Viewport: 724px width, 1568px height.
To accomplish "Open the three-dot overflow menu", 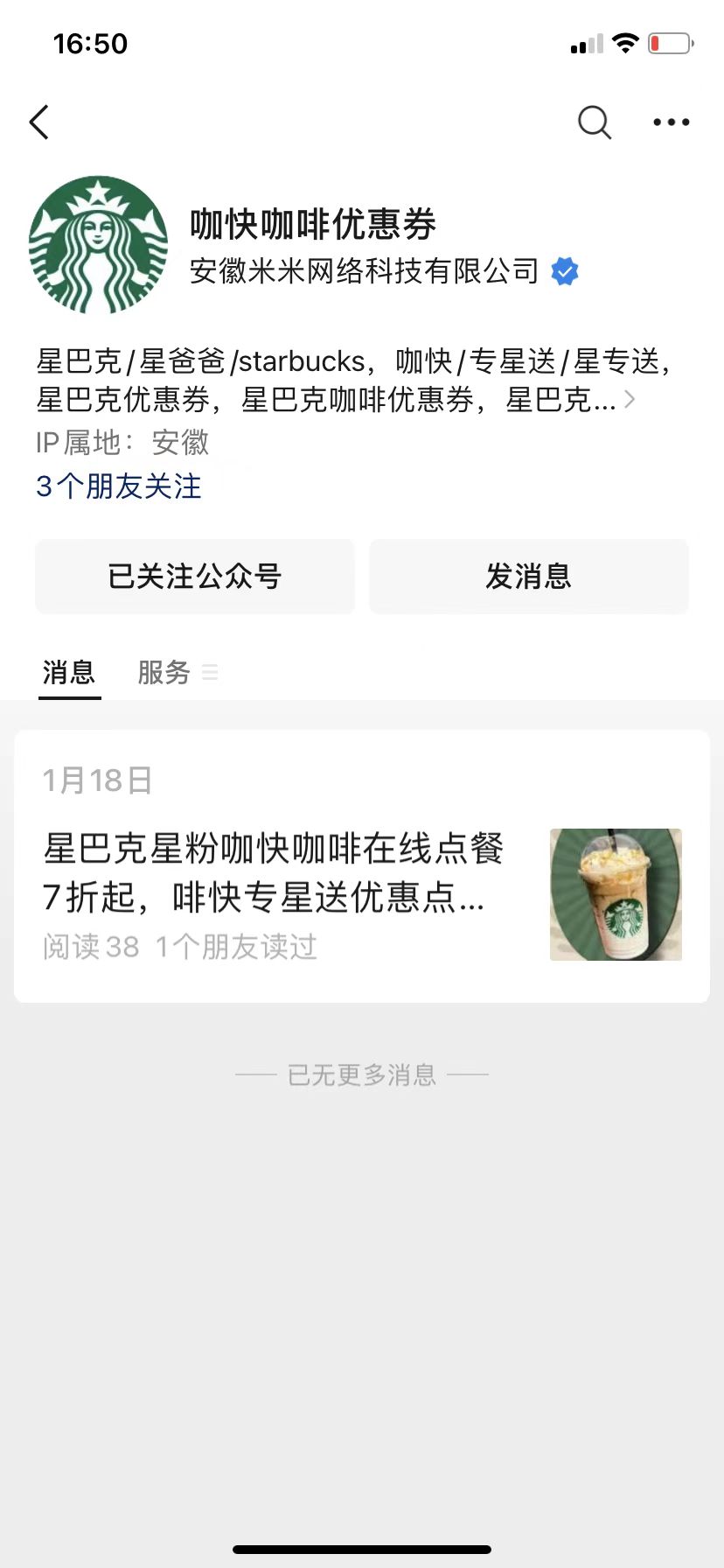I will [671, 122].
